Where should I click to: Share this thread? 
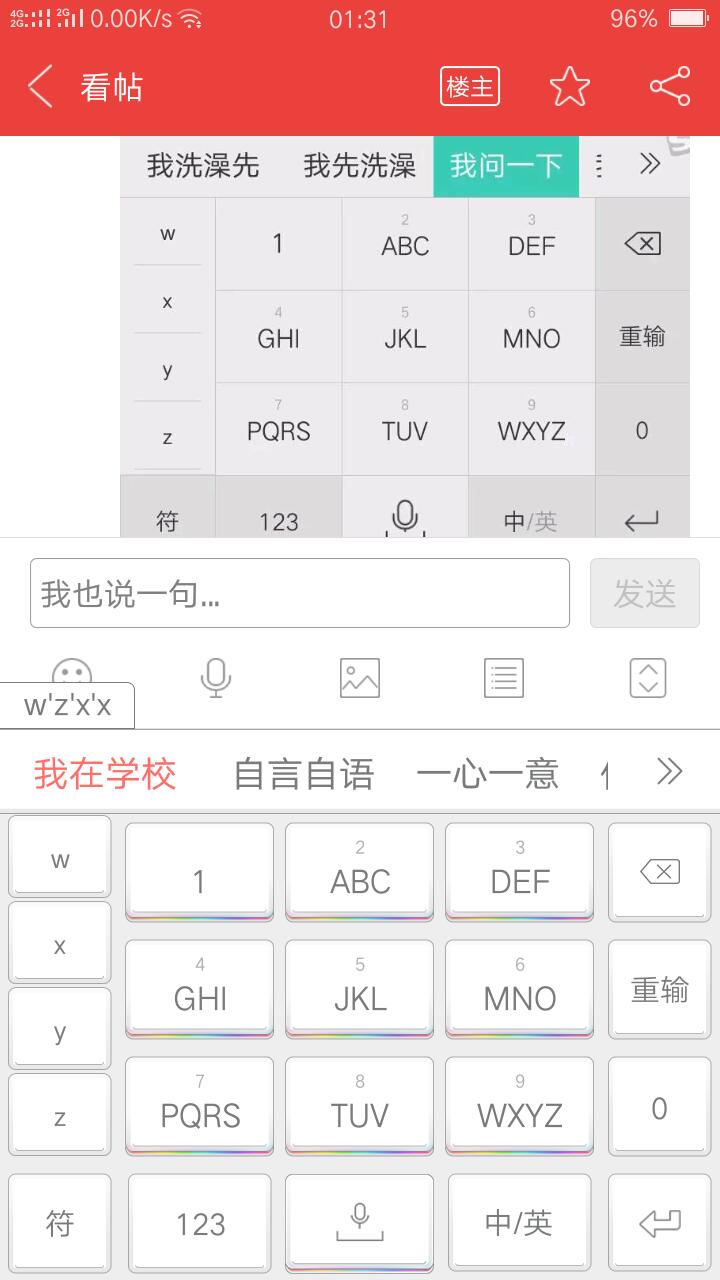point(670,87)
